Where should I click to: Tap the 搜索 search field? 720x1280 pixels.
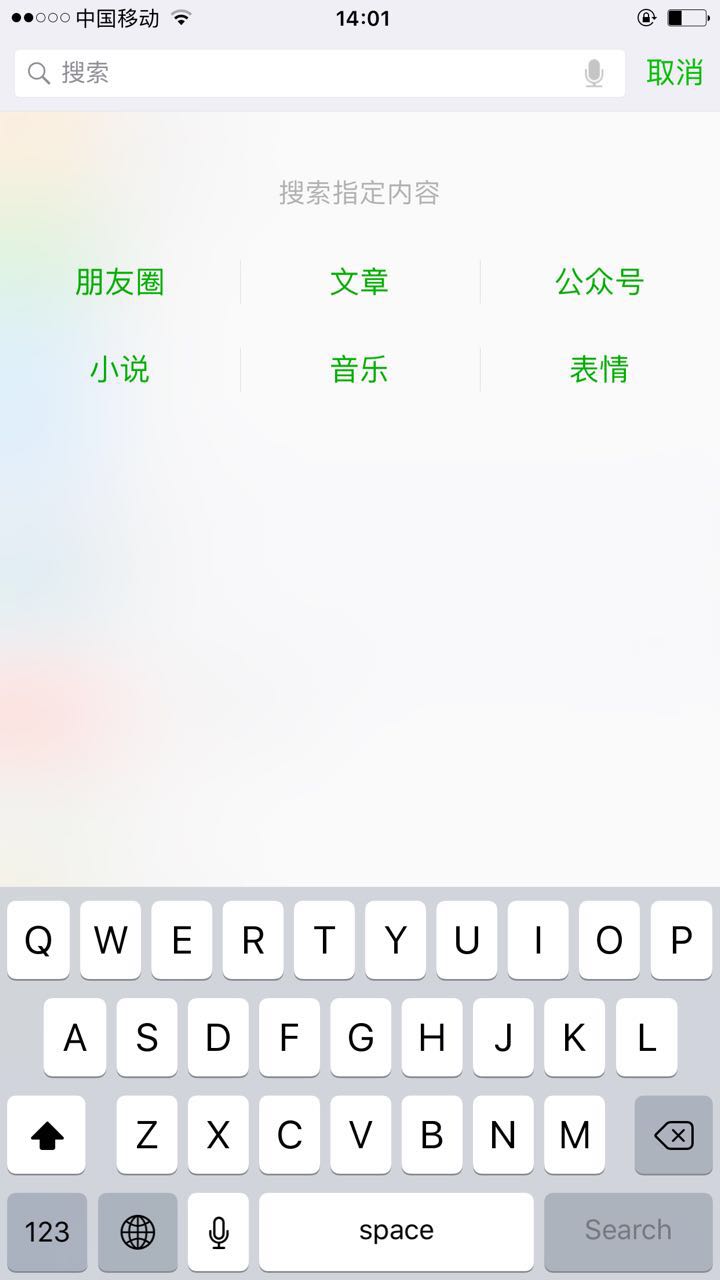[x=319, y=73]
